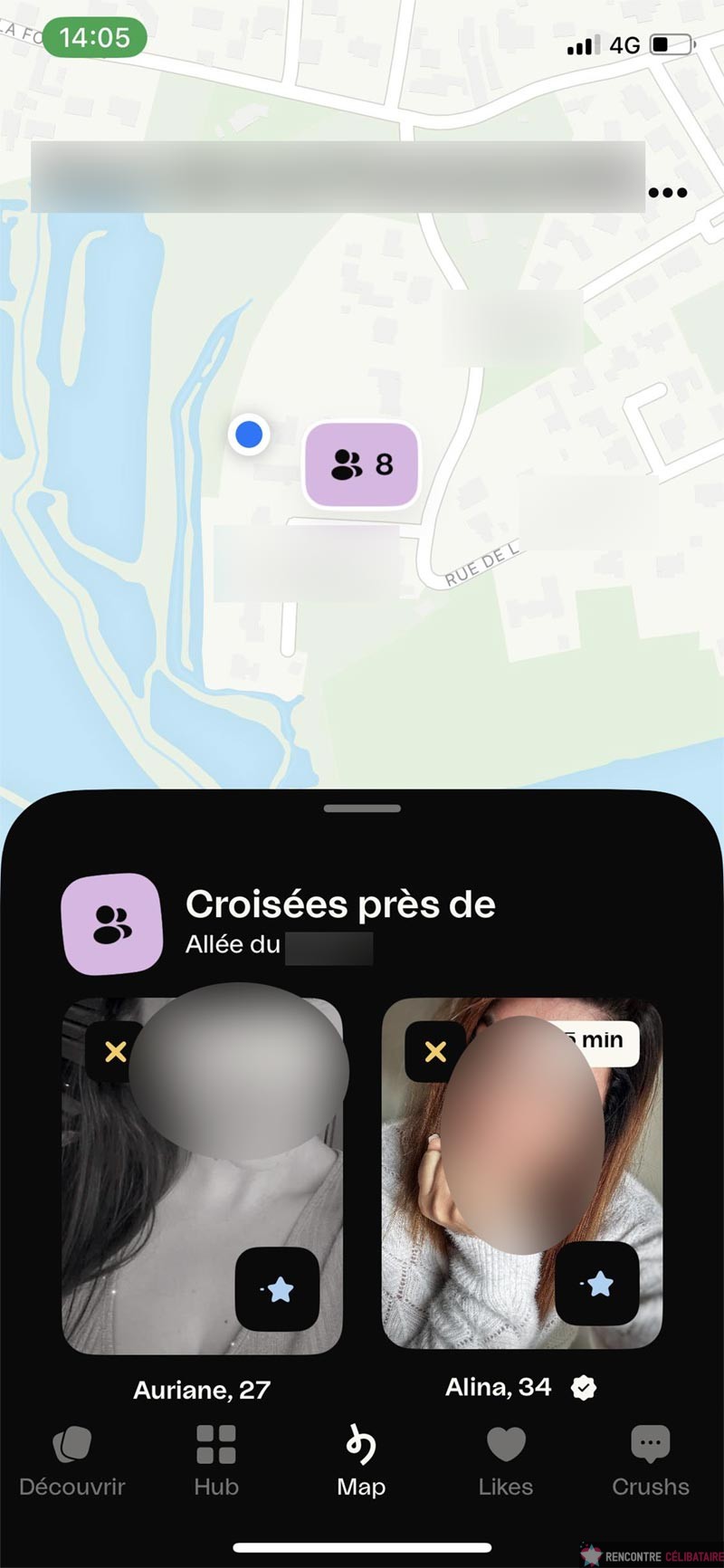Dismiss Alina's profile with the X
The image size is (724, 1568).
(x=435, y=1052)
